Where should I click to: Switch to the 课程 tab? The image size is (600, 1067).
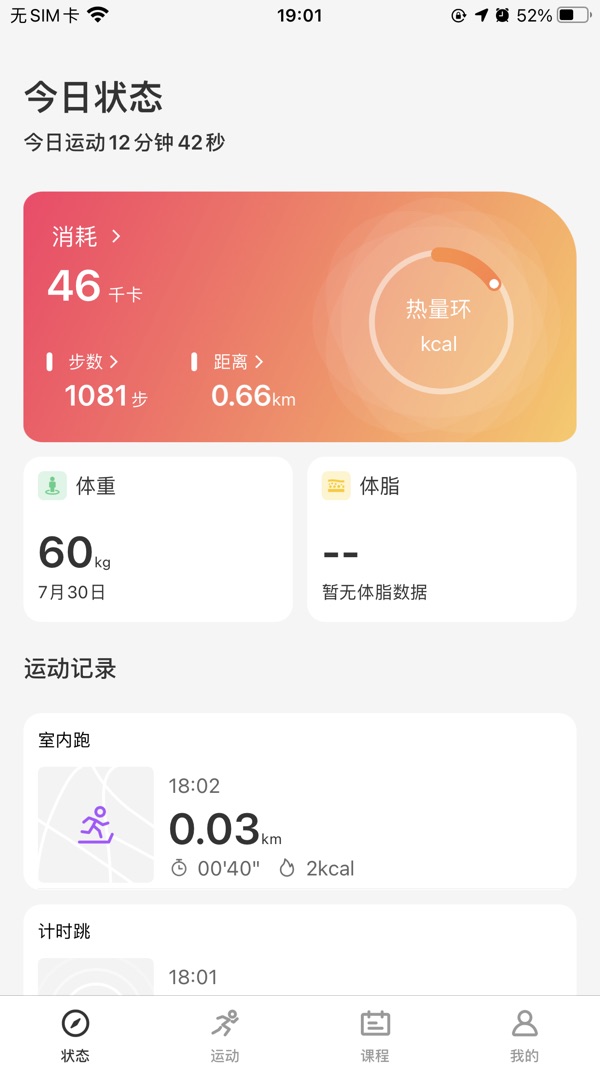coord(375,1035)
